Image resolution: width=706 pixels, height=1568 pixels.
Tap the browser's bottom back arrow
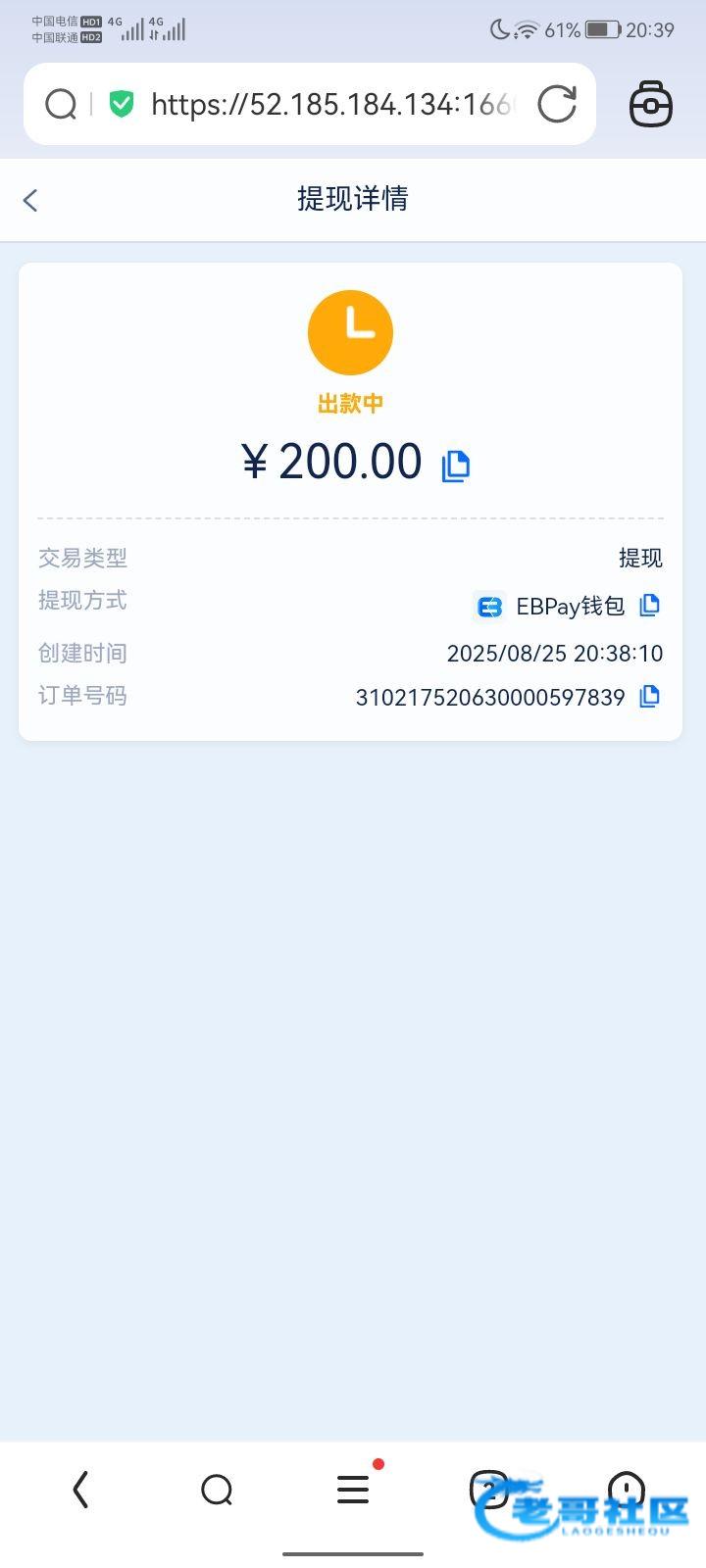[81, 1490]
